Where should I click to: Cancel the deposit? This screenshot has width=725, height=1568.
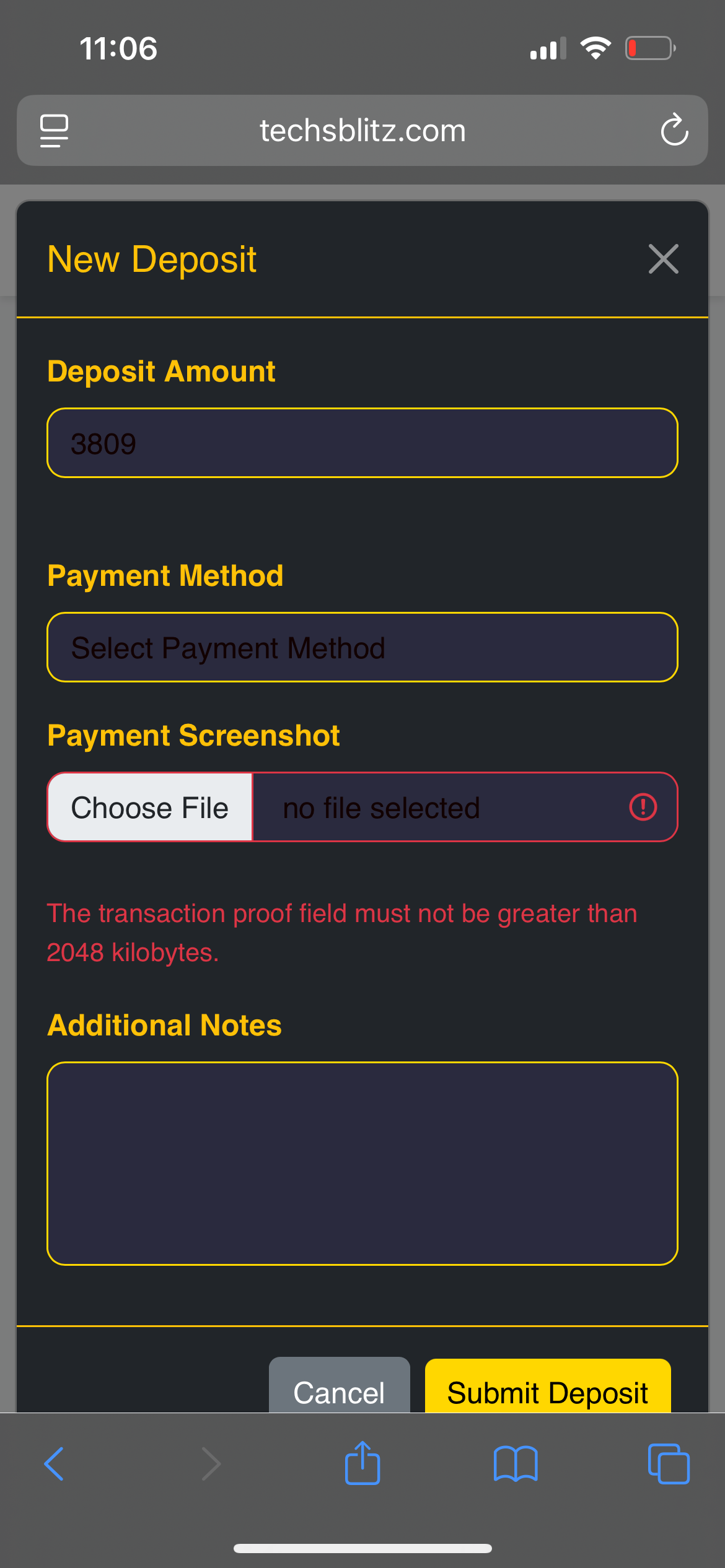339,1386
